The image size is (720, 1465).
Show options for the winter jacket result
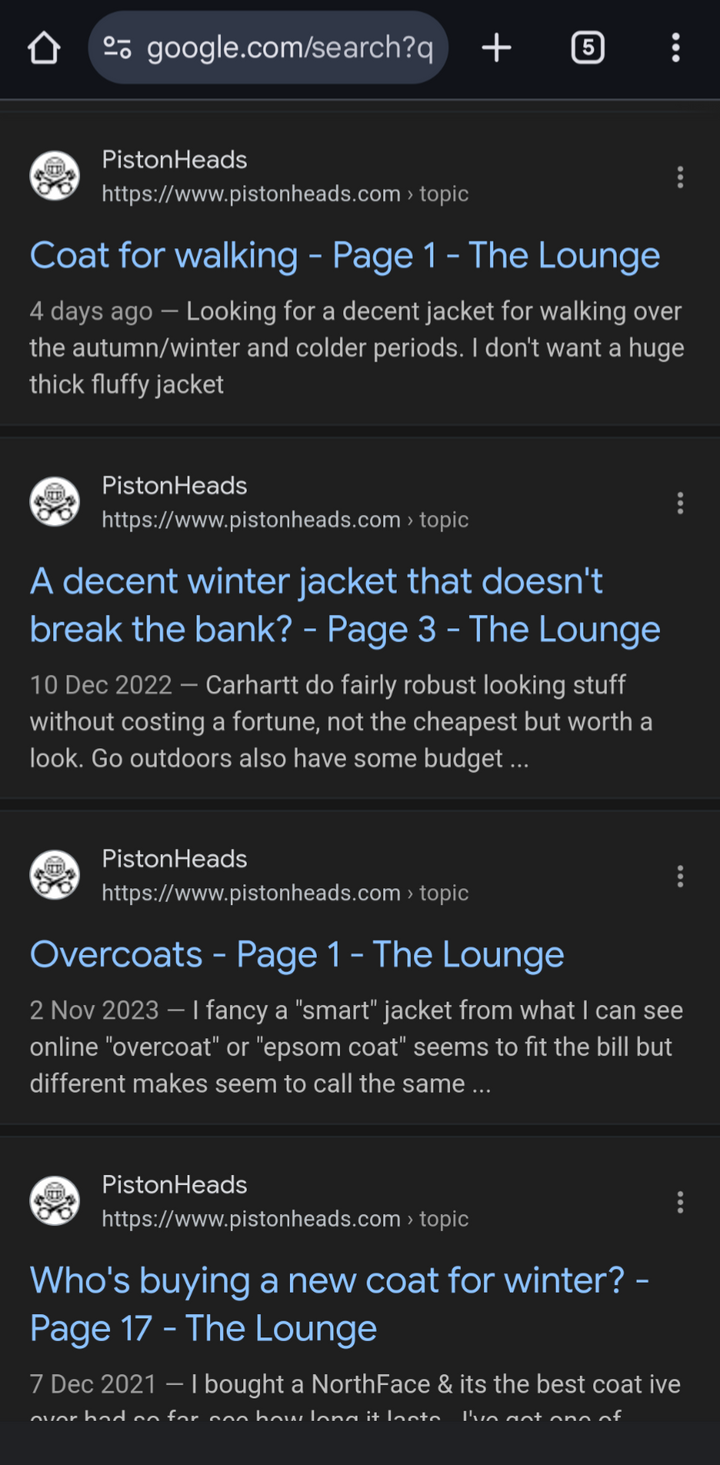(x=680, y=503)
